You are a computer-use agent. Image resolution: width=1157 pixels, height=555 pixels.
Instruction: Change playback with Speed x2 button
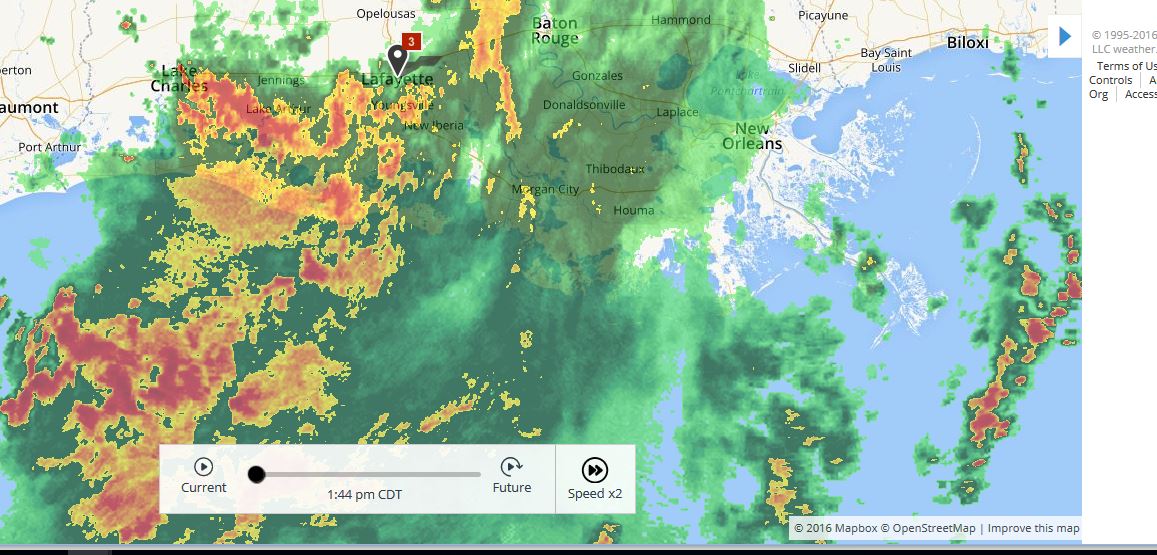tap(595, 478)
